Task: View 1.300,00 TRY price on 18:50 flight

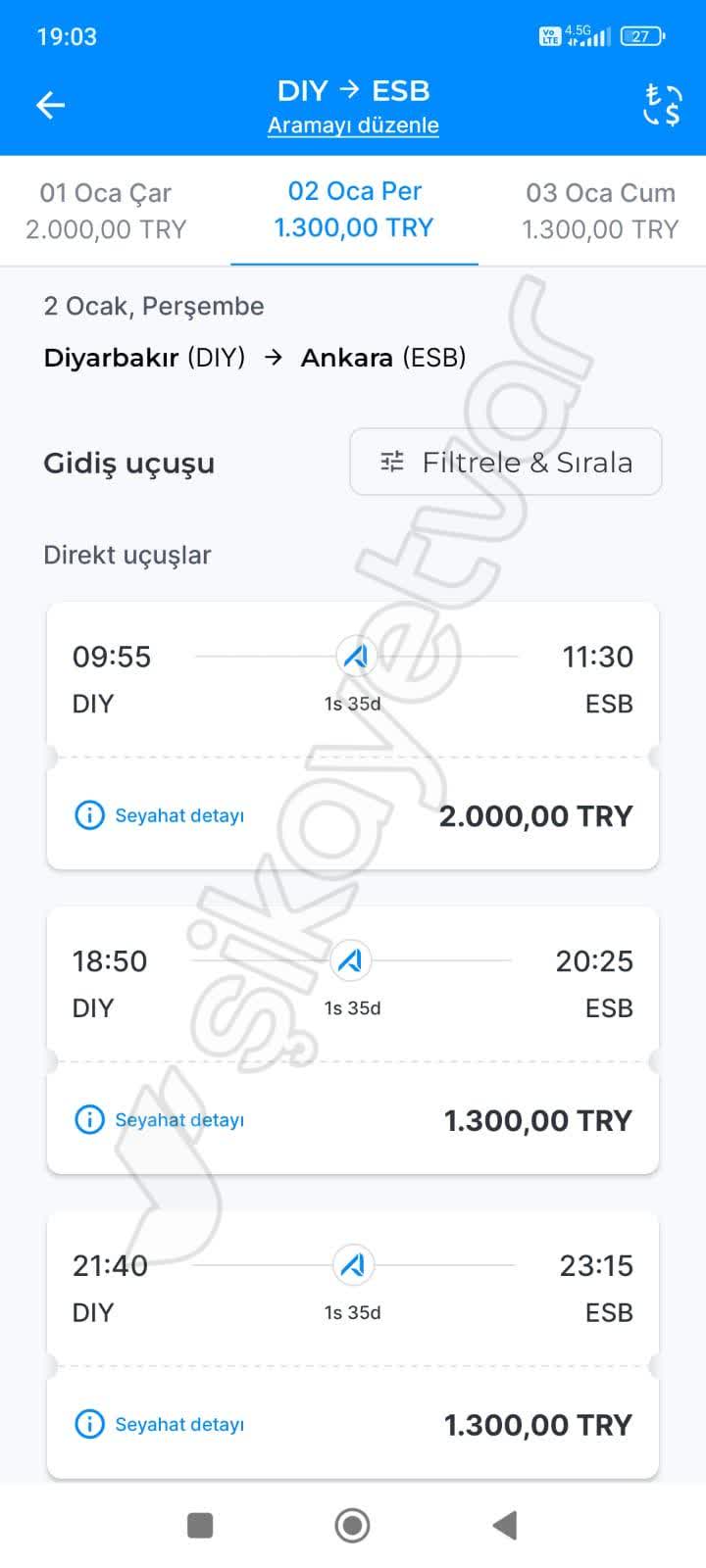Action: pos(538,1119)
